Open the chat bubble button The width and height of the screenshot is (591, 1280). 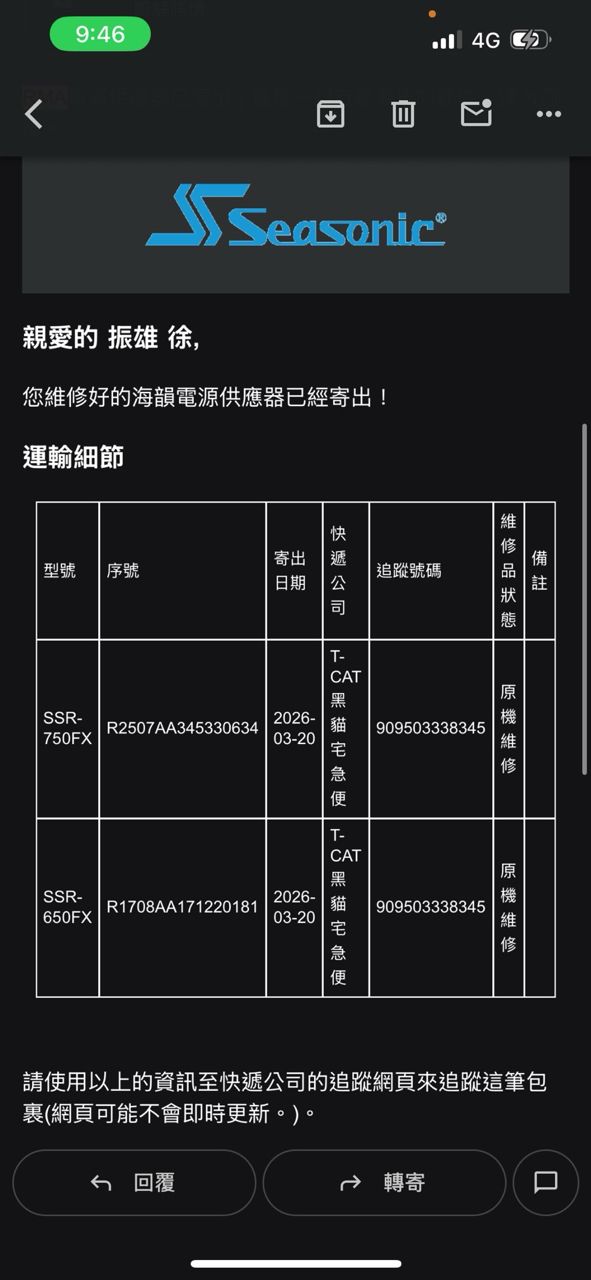point(546,1183)
